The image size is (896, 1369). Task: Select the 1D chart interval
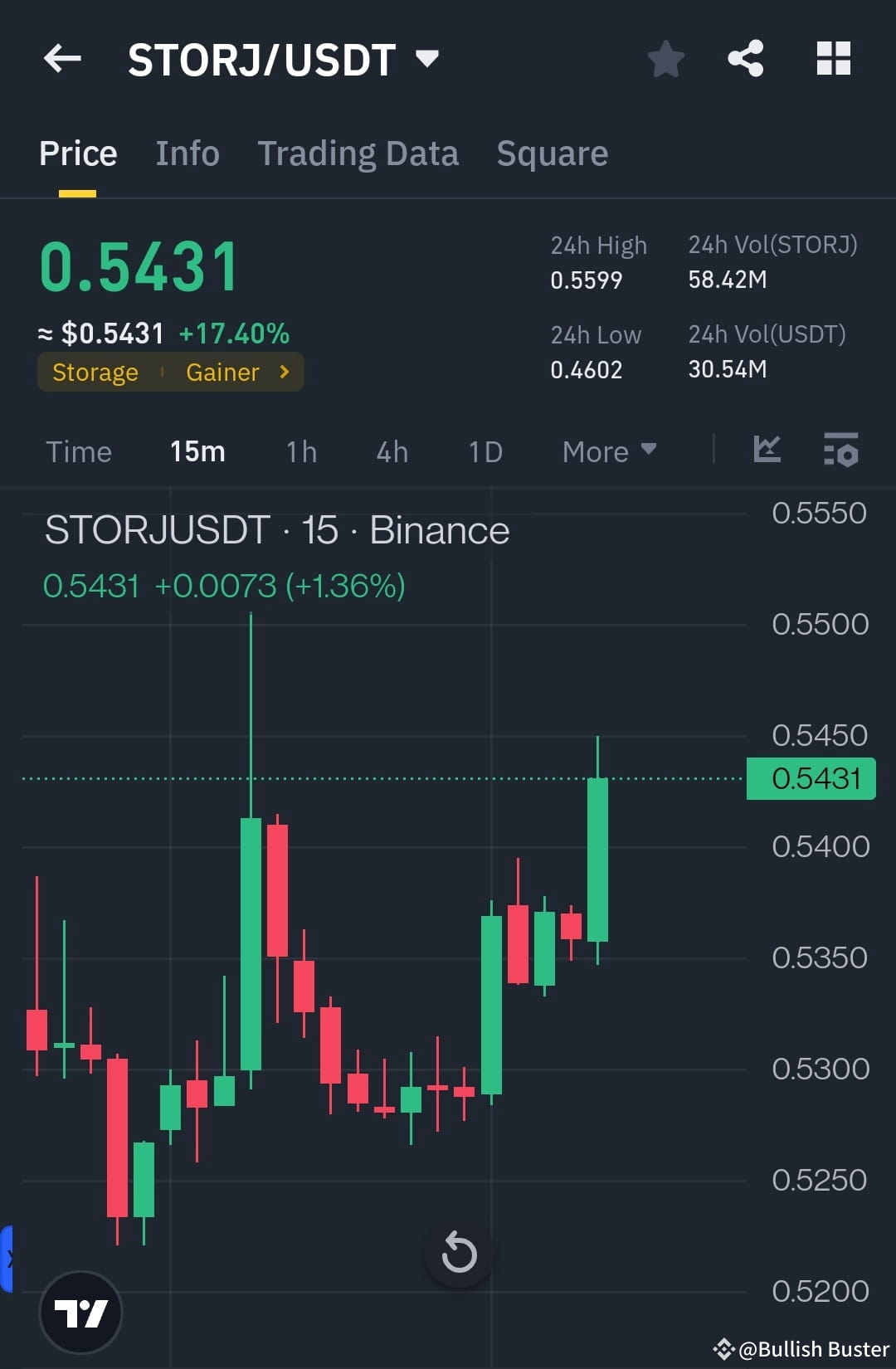tap(485, 452)
